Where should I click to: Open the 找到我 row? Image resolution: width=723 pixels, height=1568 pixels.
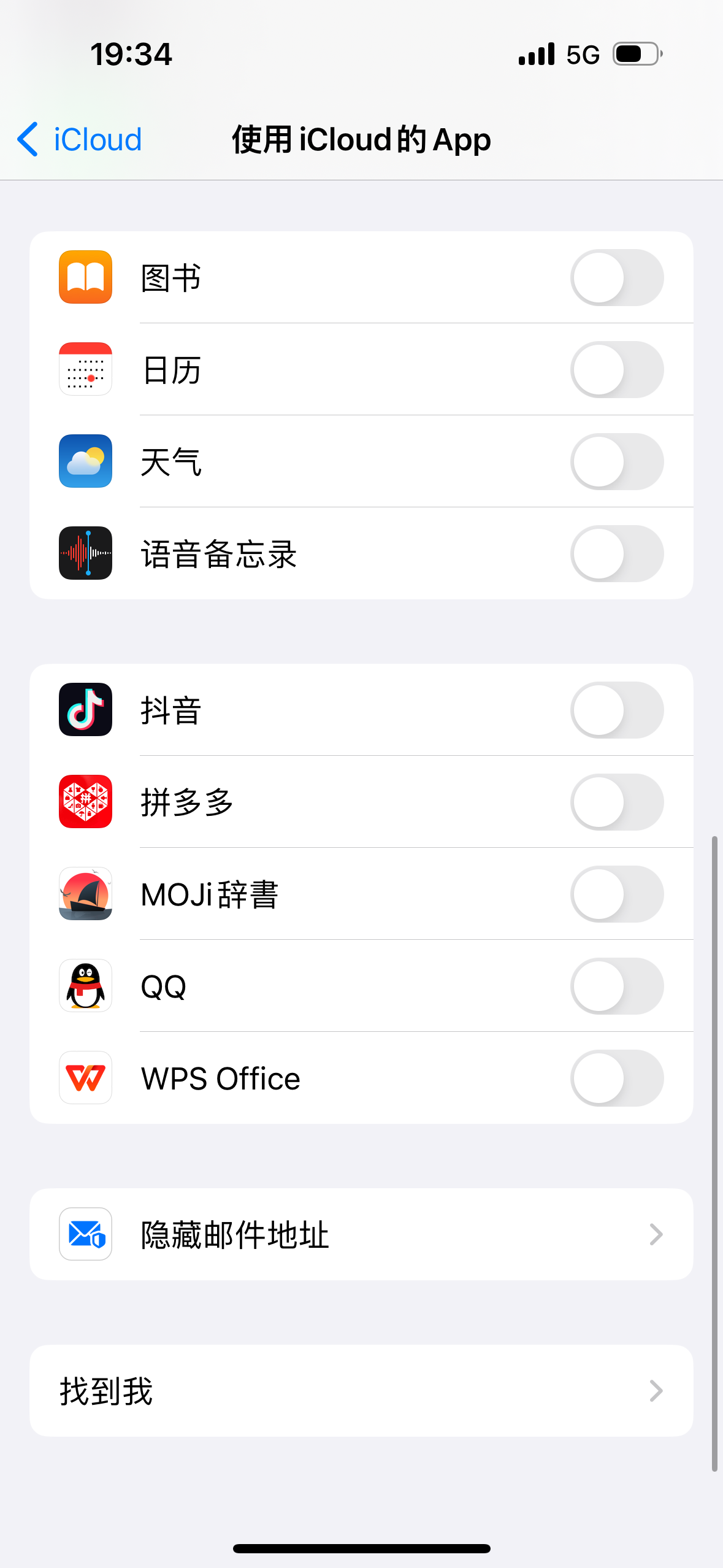361,1391
